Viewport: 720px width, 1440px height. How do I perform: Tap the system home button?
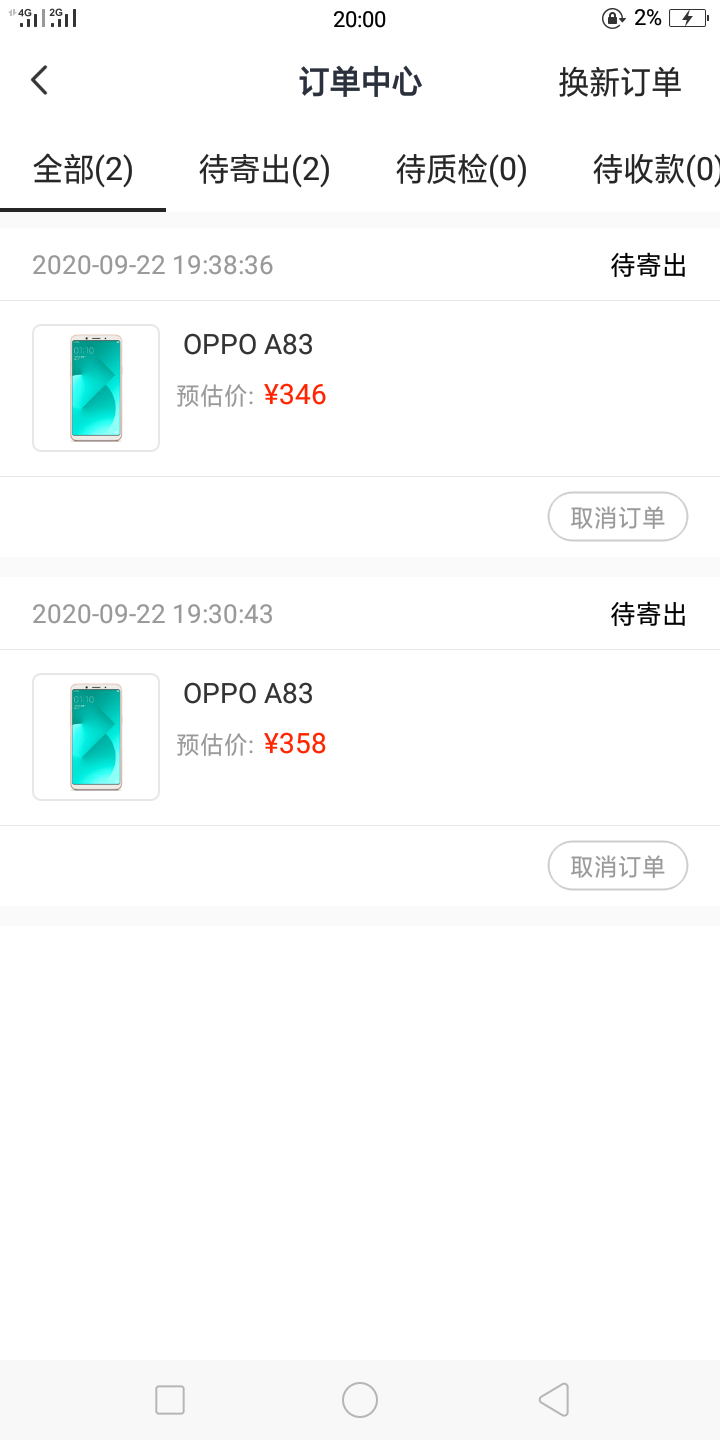(360, 1400)
